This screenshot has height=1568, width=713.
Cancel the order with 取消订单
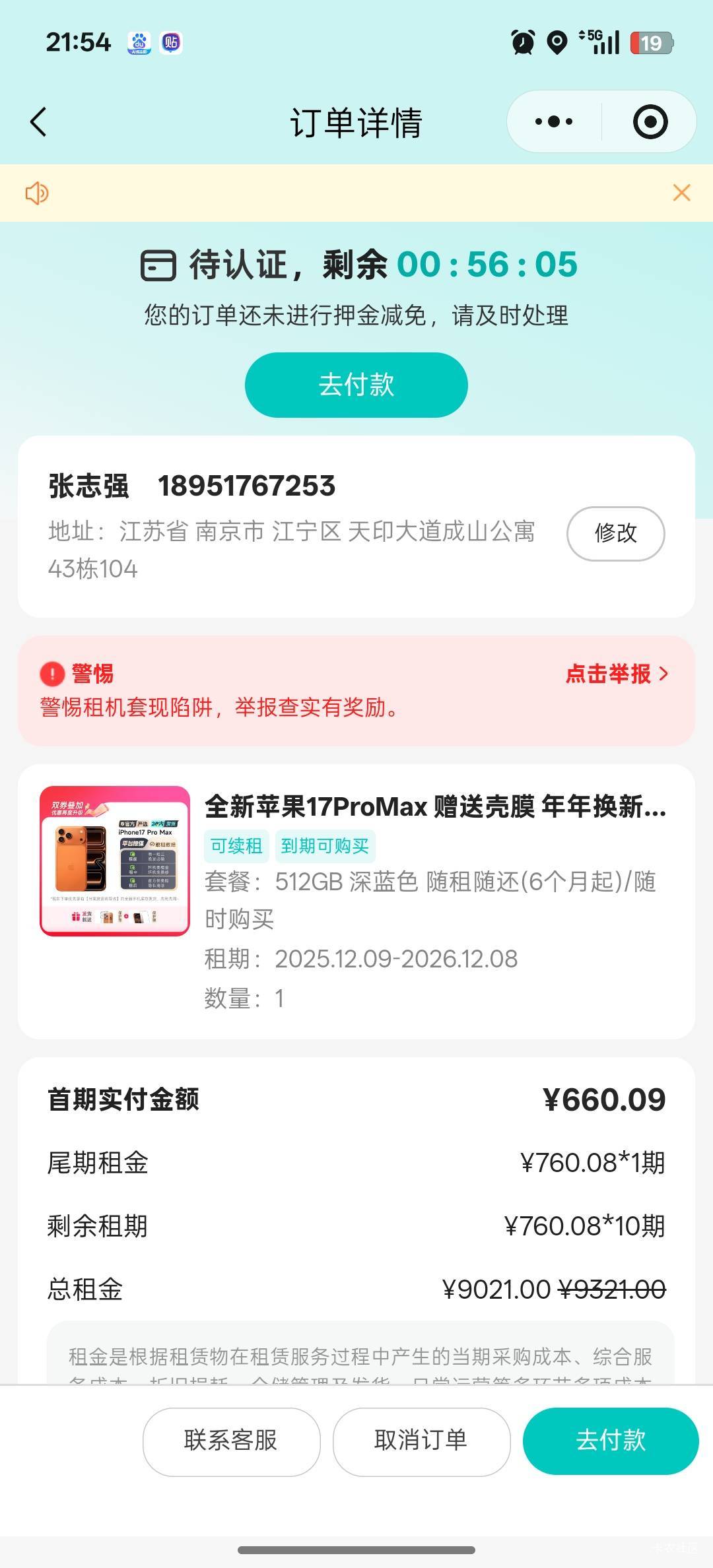coord(421,1441)
